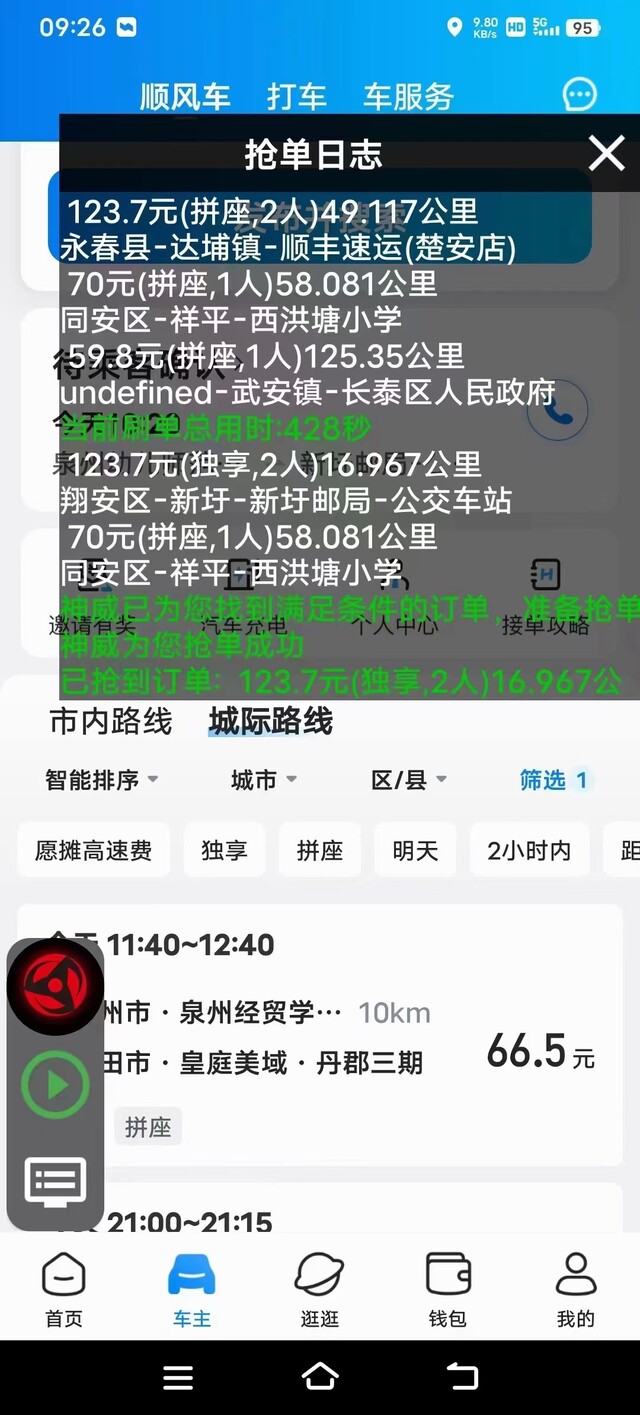Open the 我的 bottom tab
640x1415 pixels.
[x=576, y=1290]
